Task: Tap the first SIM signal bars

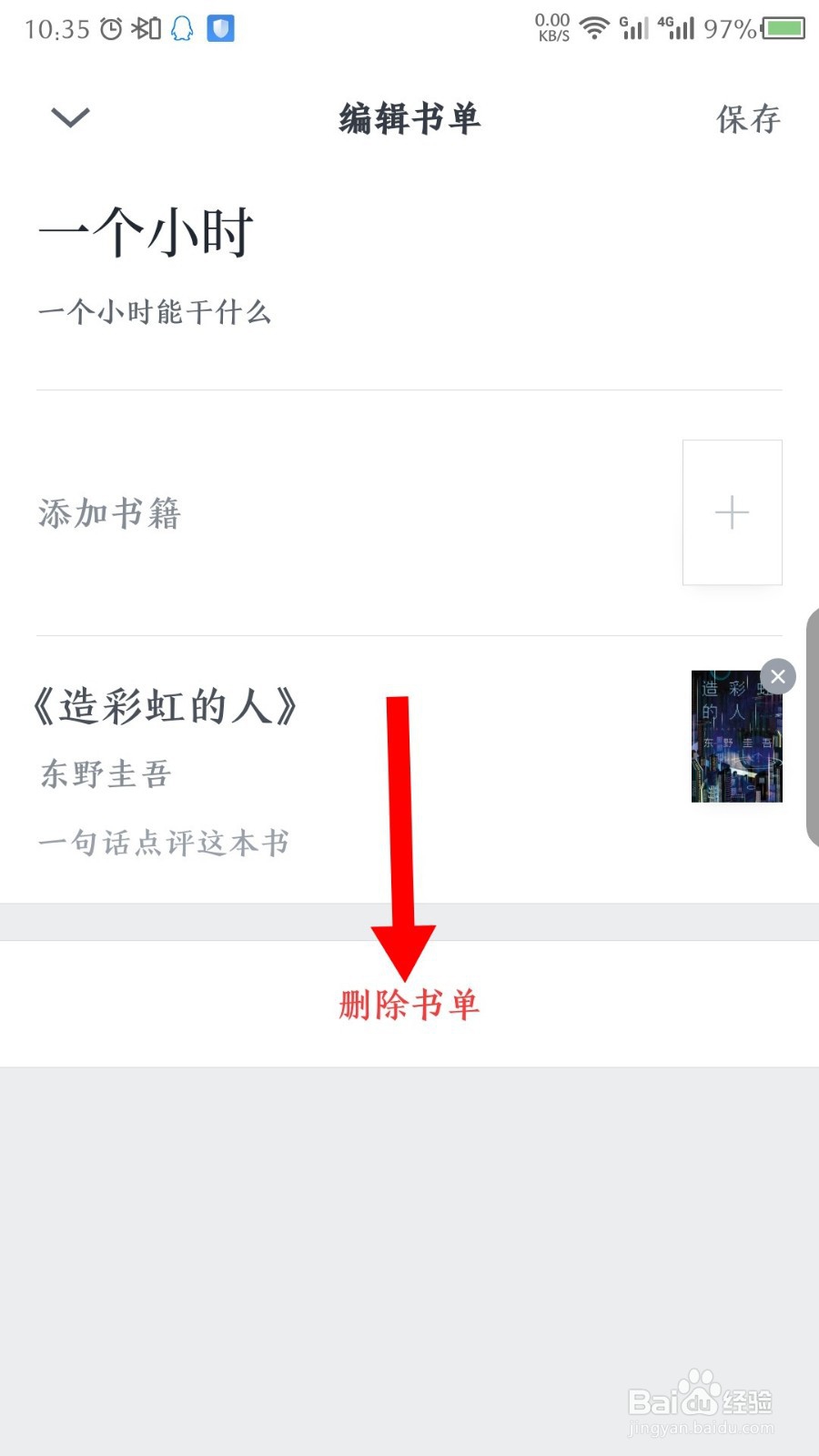Action: (x=634, y=28)
